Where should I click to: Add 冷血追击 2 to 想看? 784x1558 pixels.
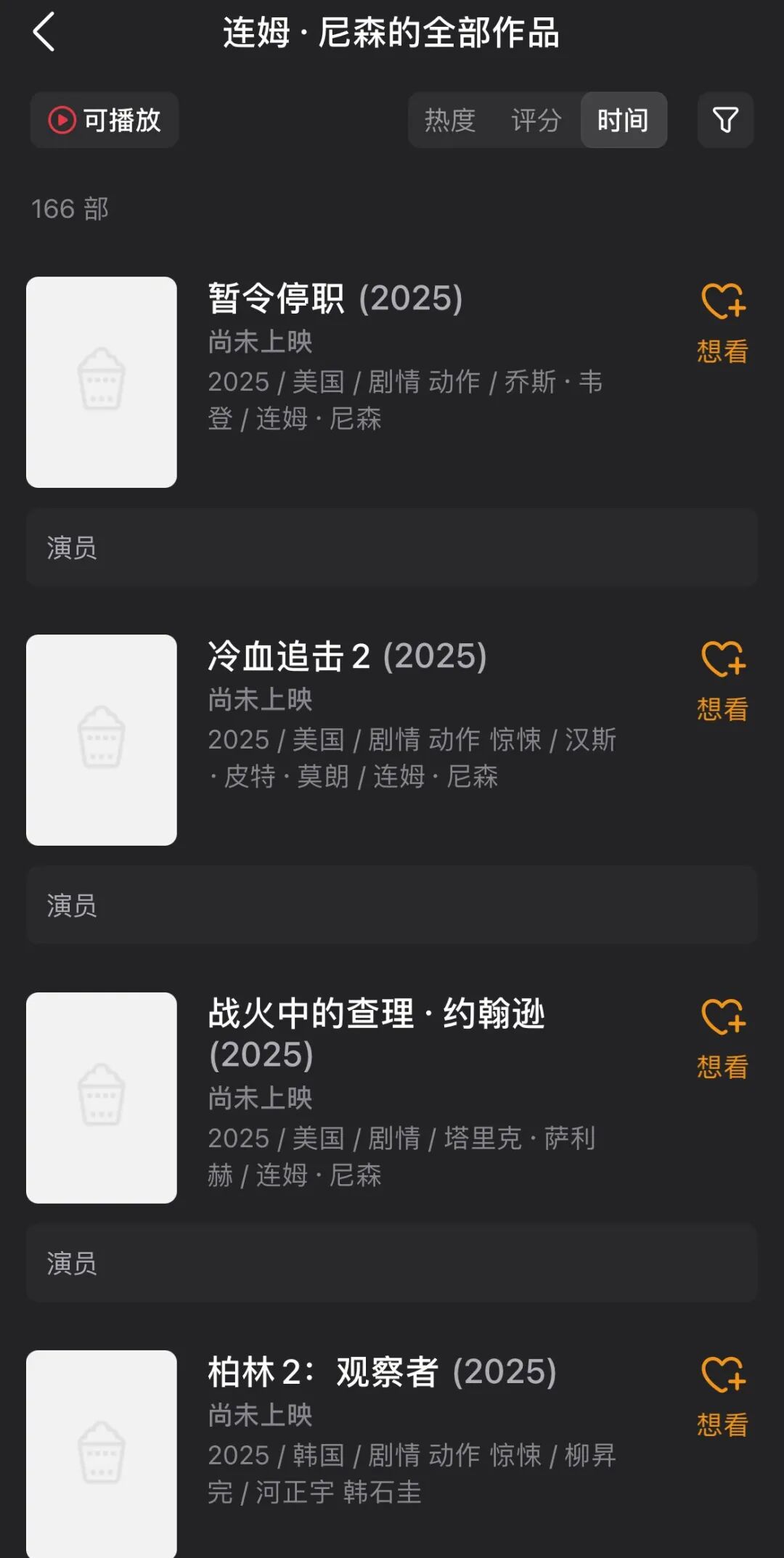[x=723, y=681]
